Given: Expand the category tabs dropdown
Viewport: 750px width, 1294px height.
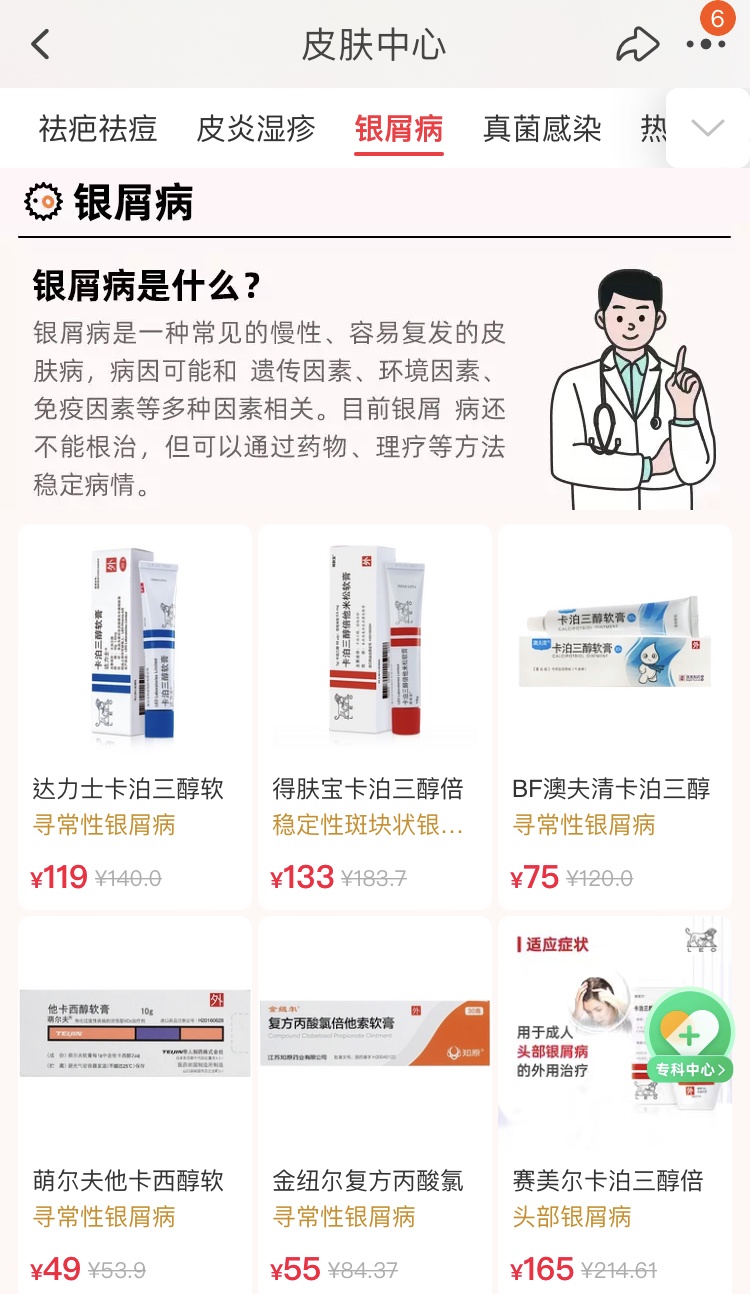Looking at the screenshot, I should click(x=708, y=128).
